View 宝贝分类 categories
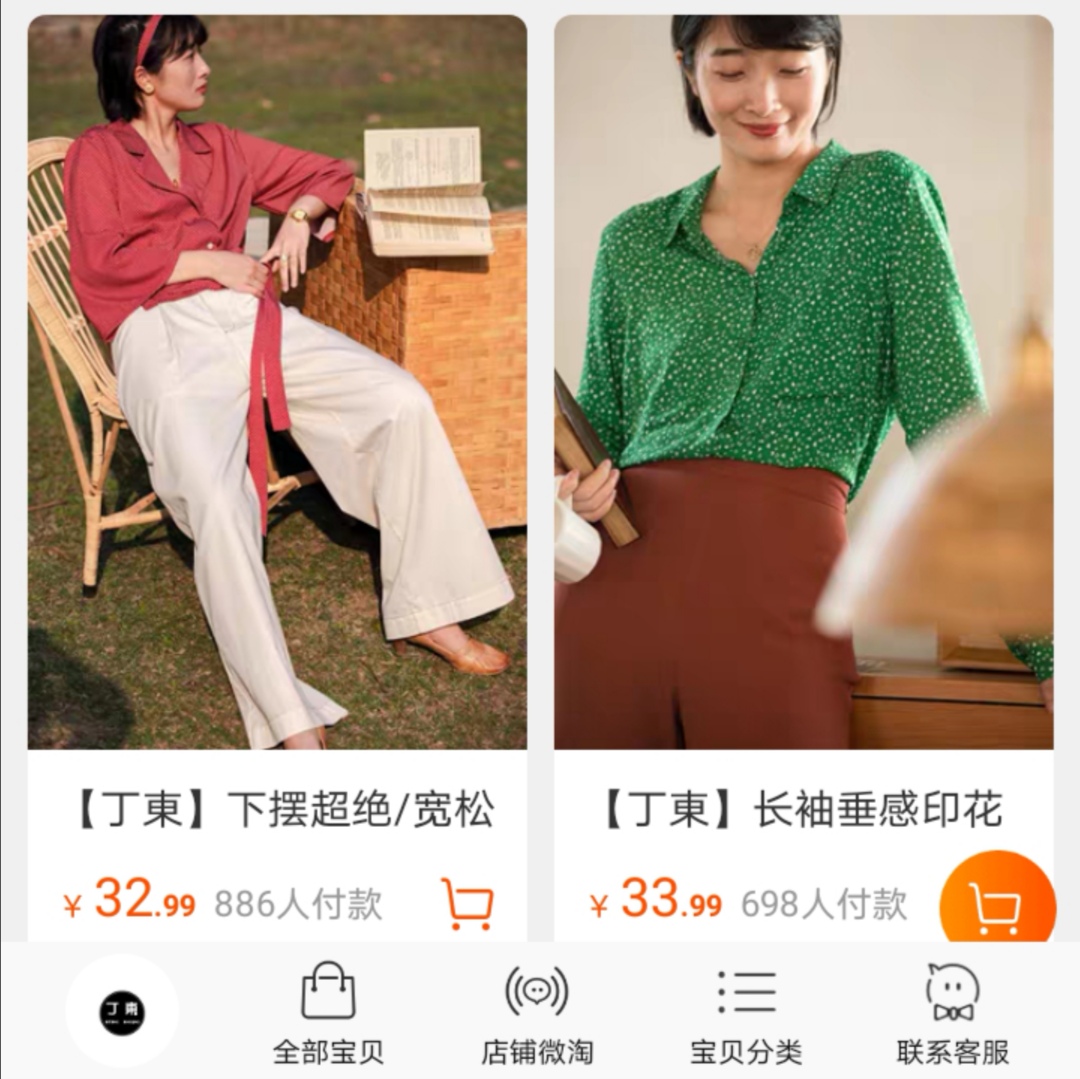 point(746,1012)
